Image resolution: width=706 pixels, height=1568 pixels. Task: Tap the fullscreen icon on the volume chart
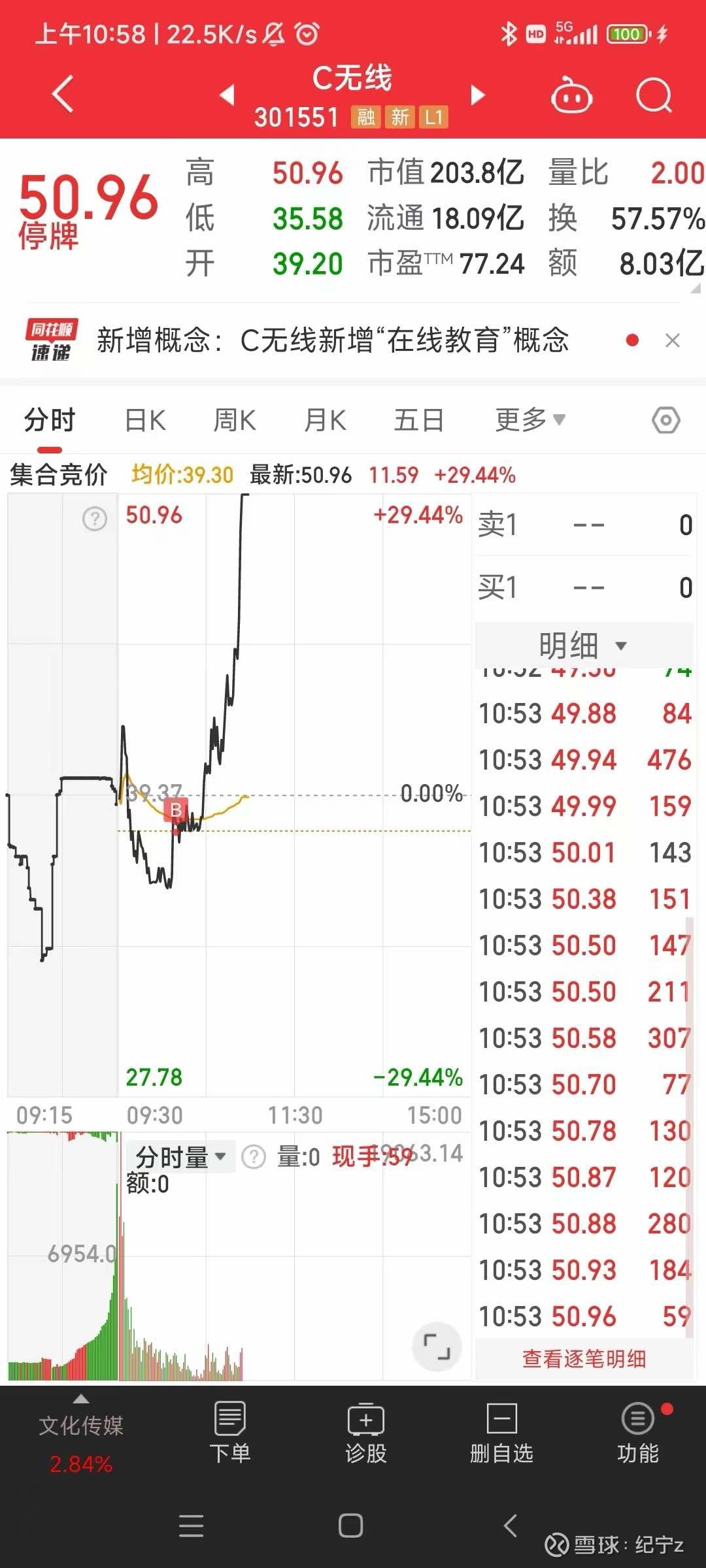pos(437,1347)
